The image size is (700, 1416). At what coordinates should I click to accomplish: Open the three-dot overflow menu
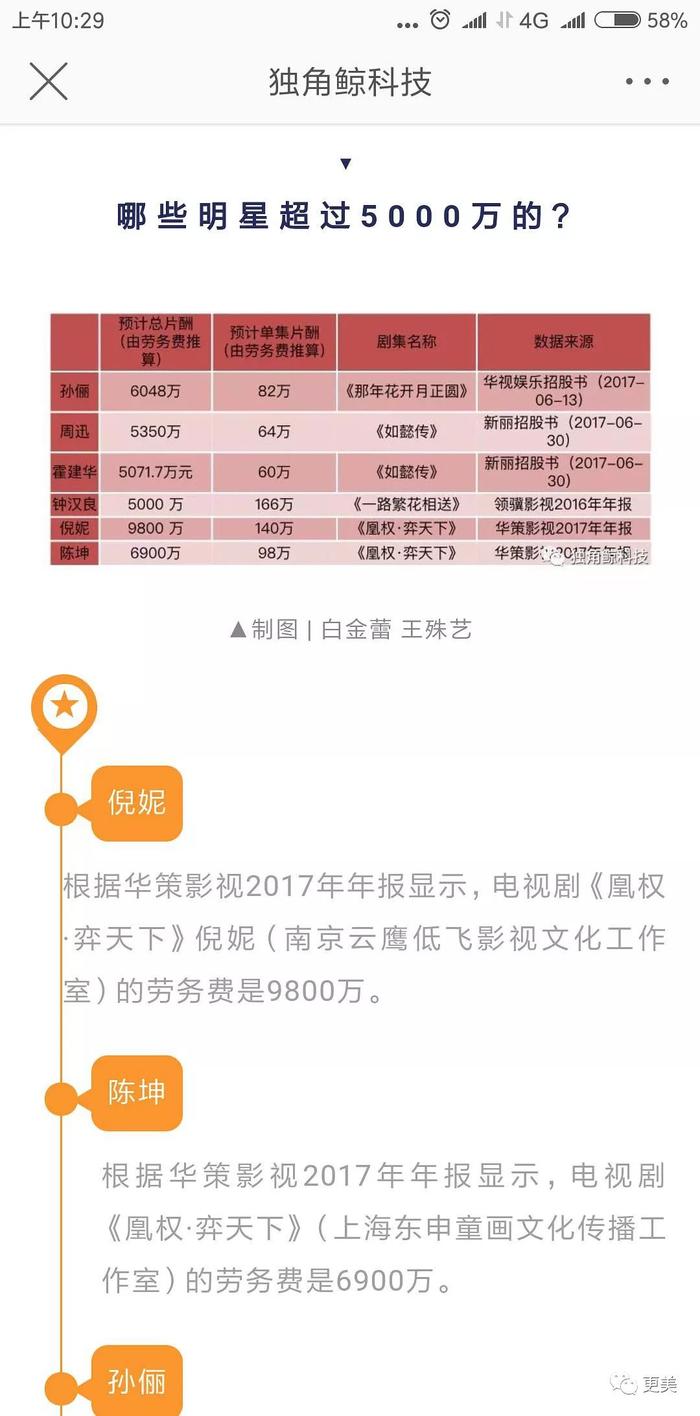[x=647, y=82]
